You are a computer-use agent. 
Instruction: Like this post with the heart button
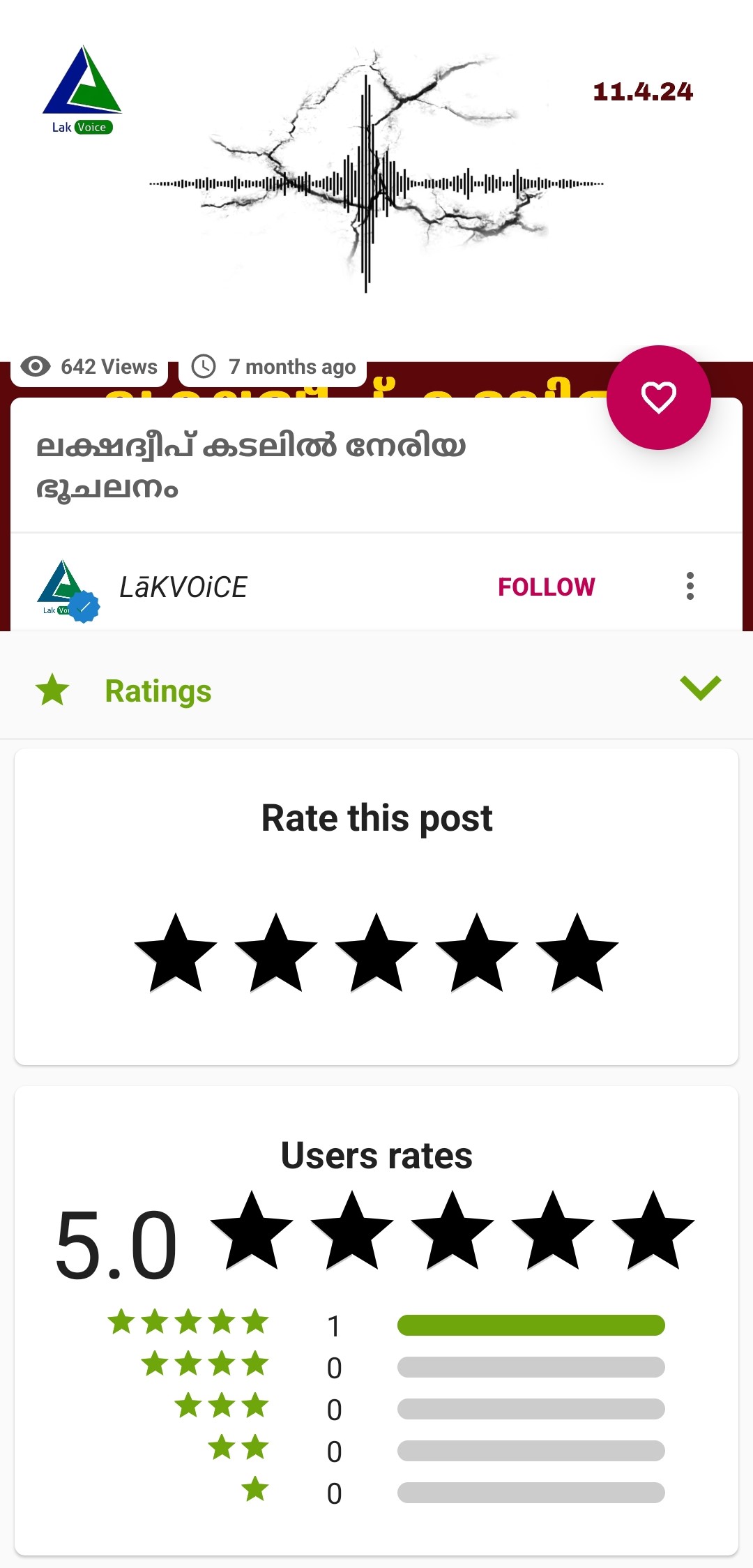click(658, 398)
